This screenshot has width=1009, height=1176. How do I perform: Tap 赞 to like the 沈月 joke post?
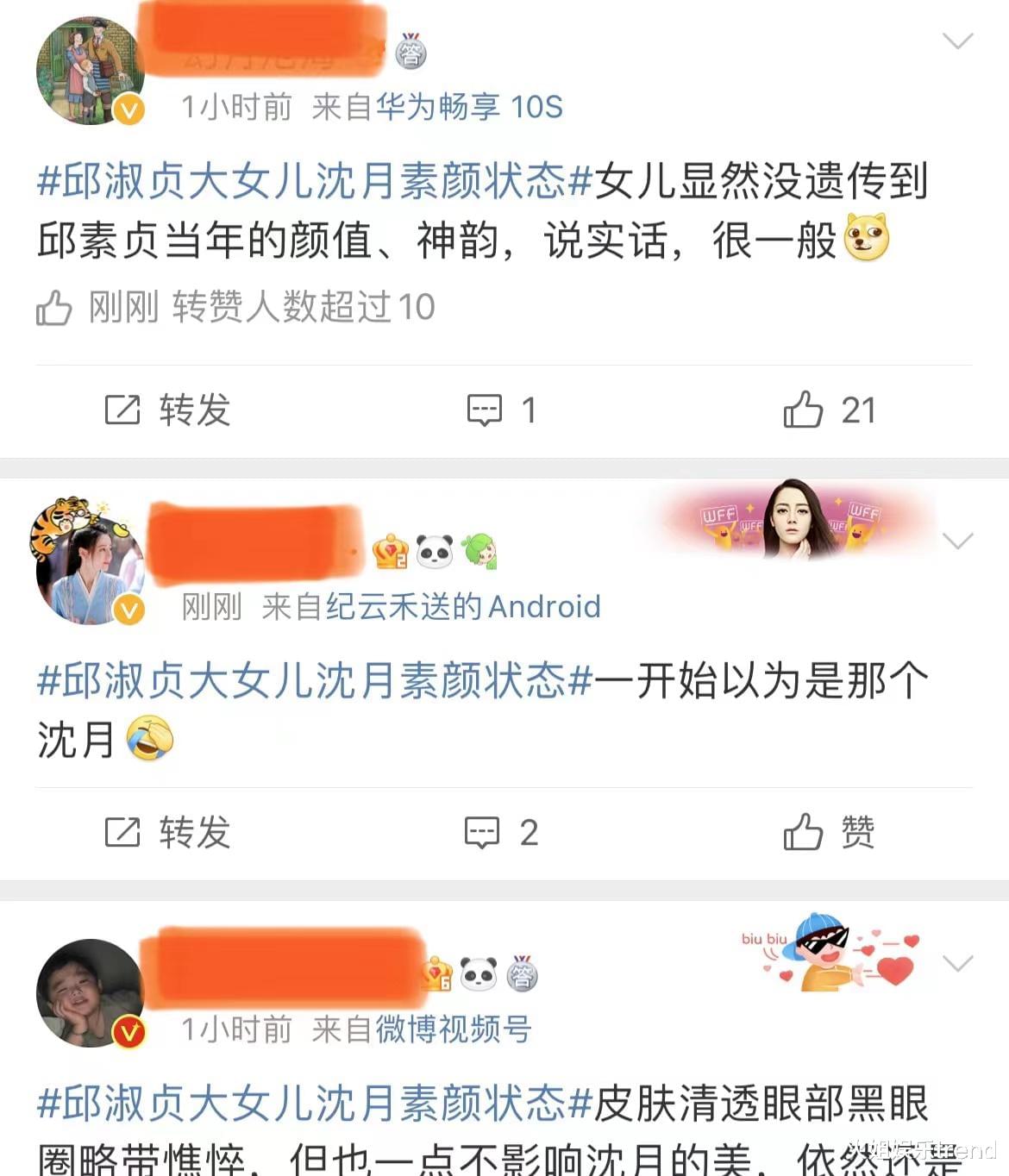coord(829,833)
